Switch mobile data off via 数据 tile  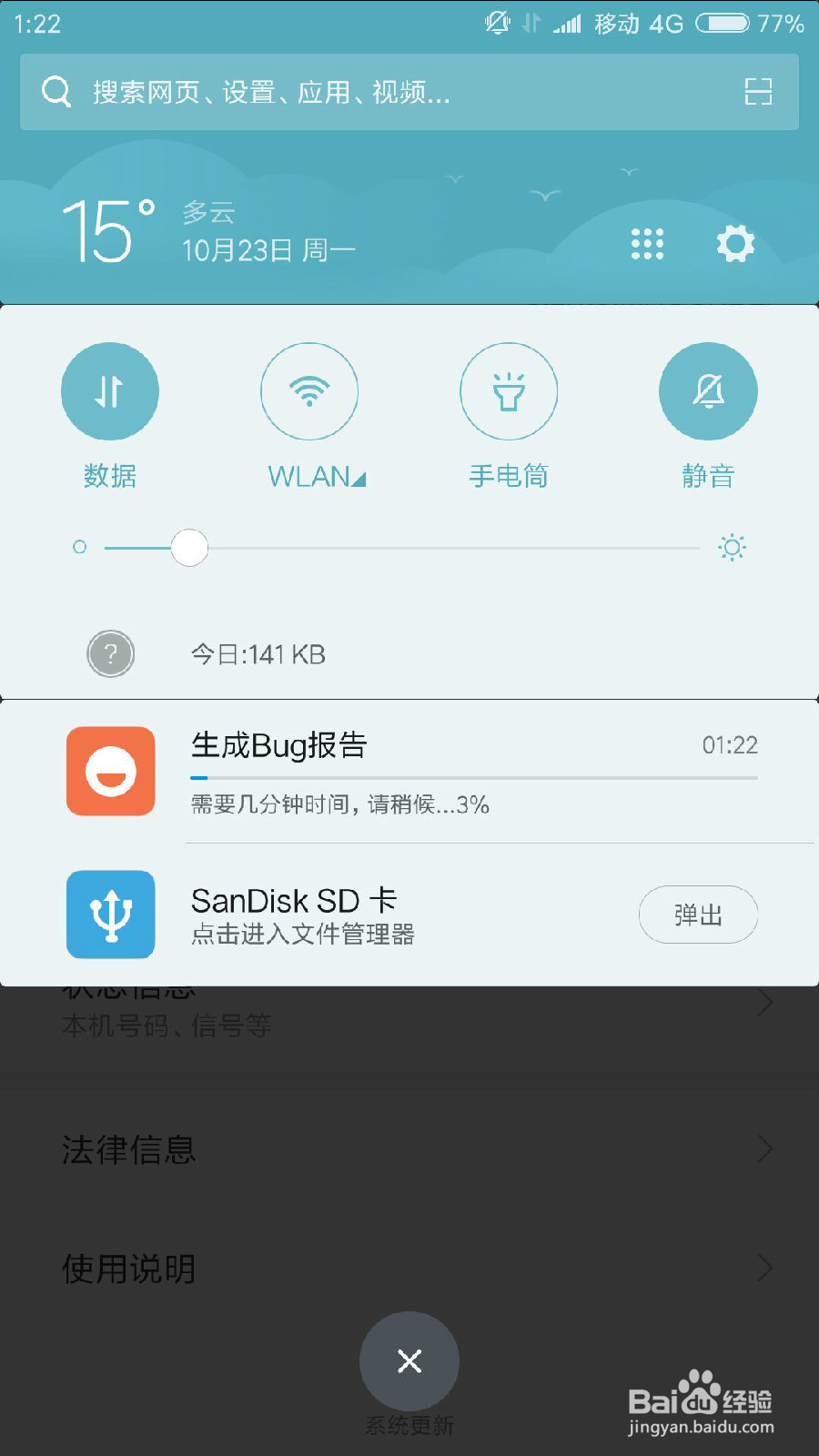tap(110, 390)
